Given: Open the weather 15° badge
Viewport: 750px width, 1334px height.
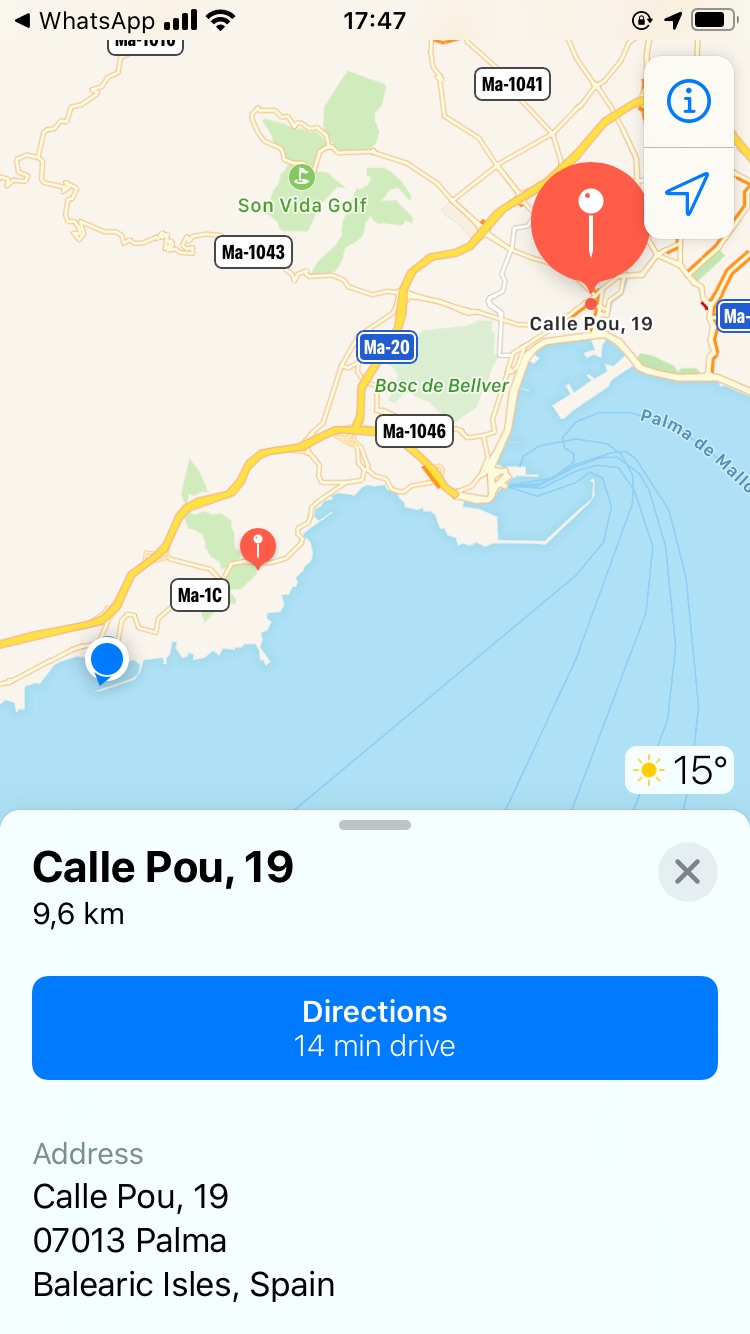Looking at the screenshot, I should tap(679, 771).
